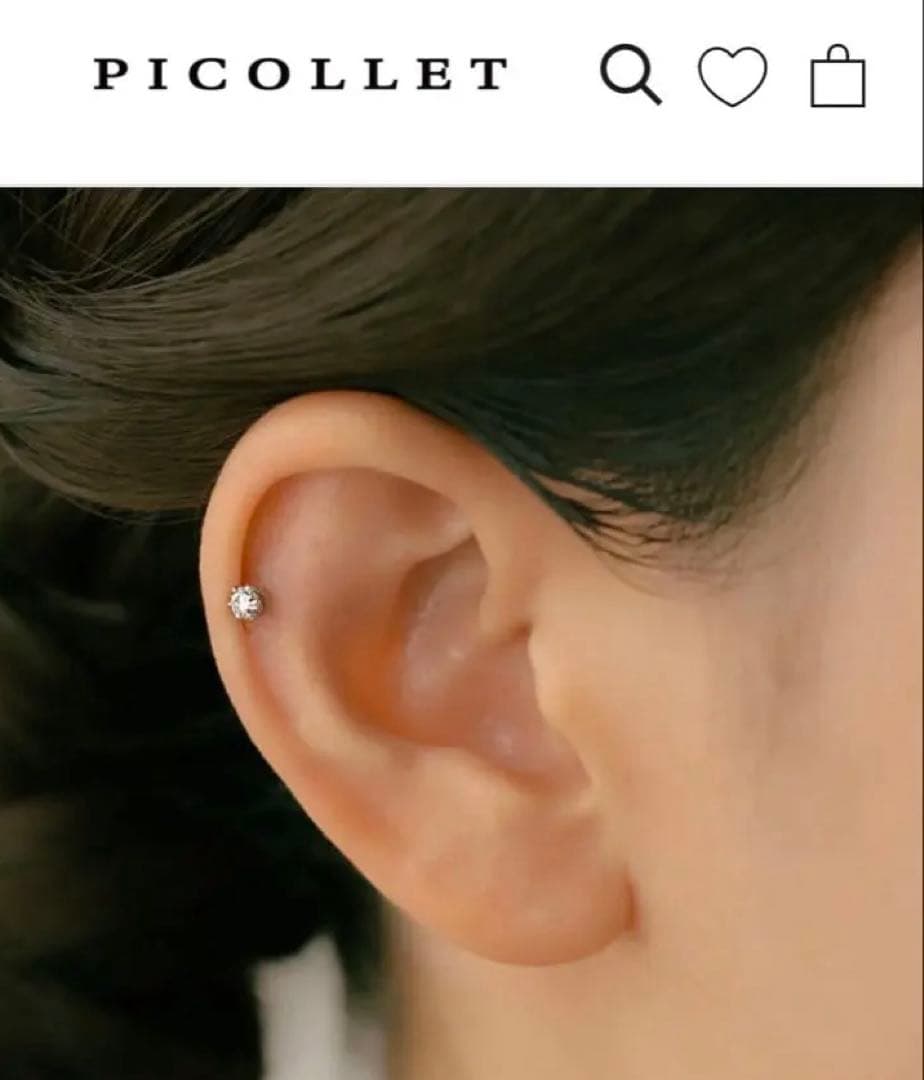Open the wishlist heart icon
Viewport: 924px width, 1080px height.
732,76
